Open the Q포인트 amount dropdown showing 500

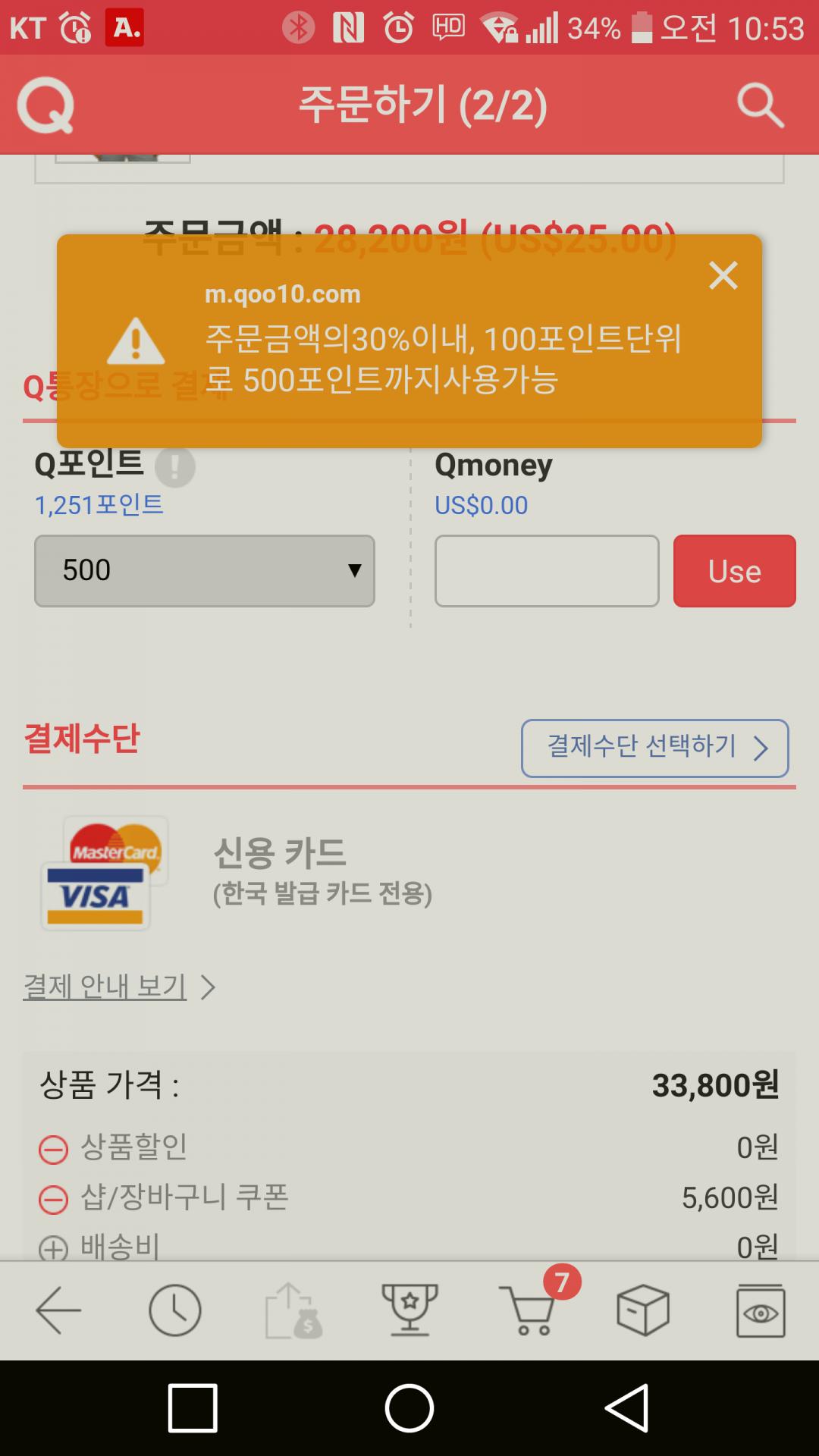(205, 570)
